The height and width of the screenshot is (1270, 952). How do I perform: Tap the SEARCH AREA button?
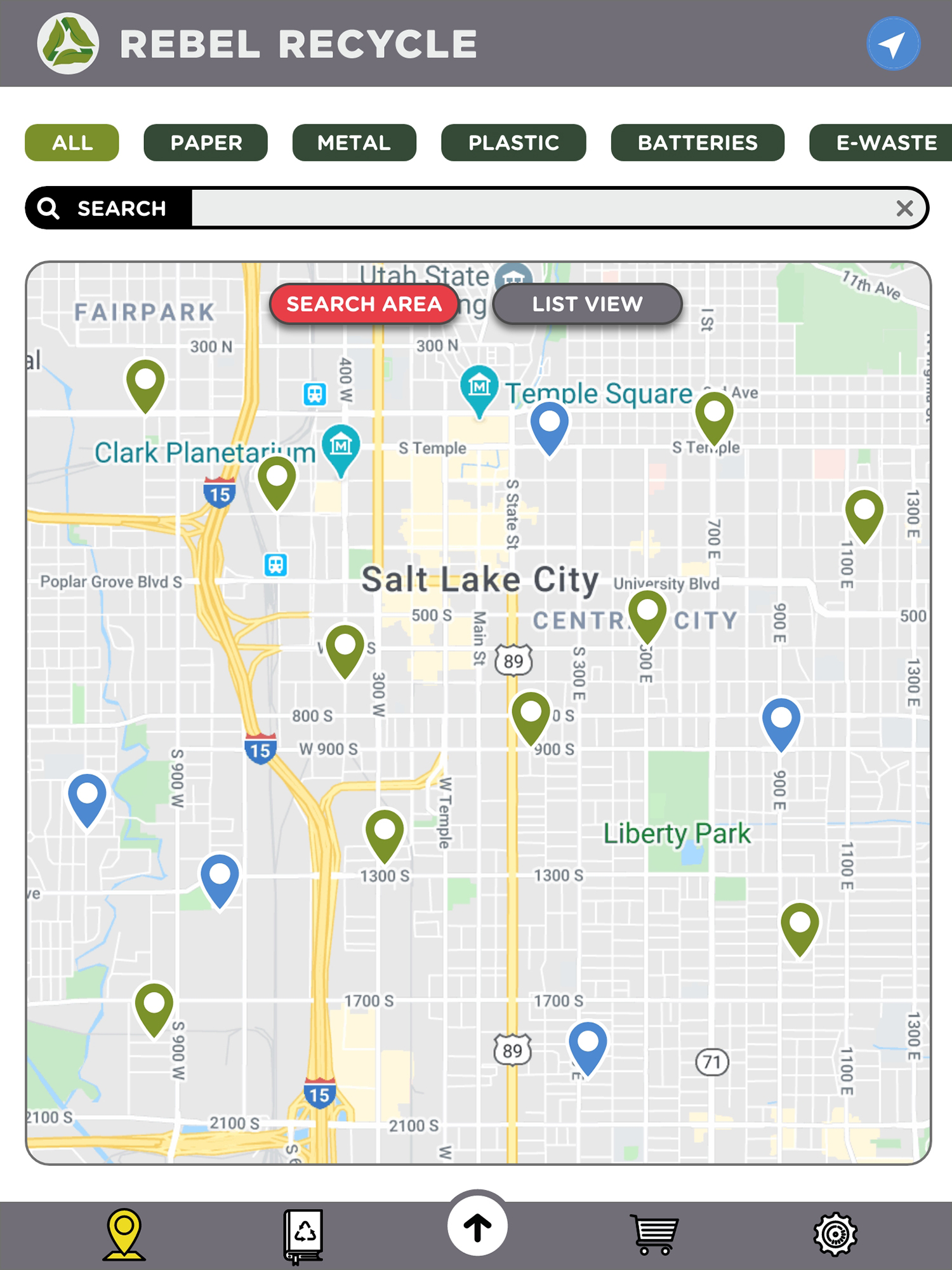364,304
